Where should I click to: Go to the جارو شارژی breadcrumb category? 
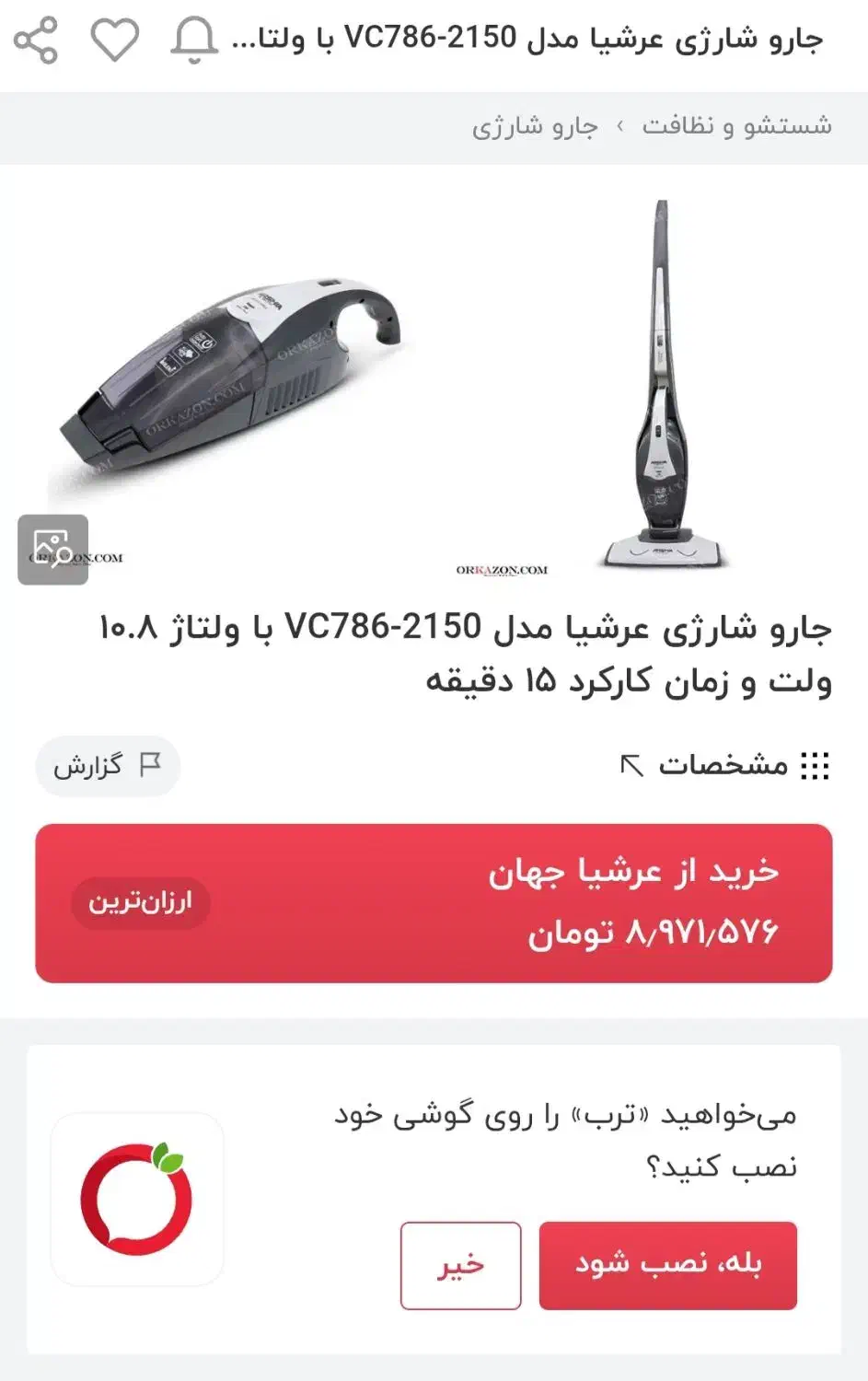[535, 125]
